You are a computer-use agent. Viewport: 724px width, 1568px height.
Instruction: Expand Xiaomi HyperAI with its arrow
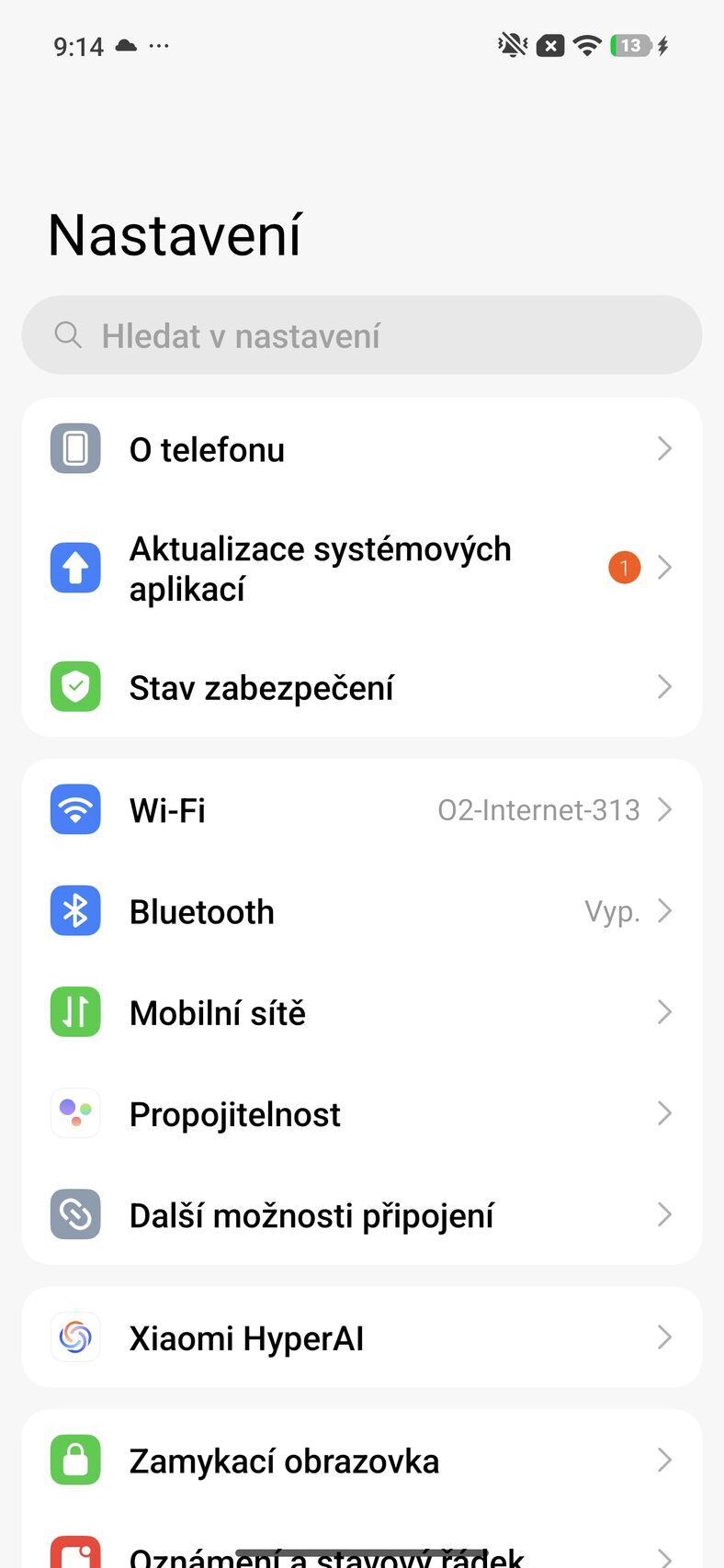click(x=664, y=1337)
